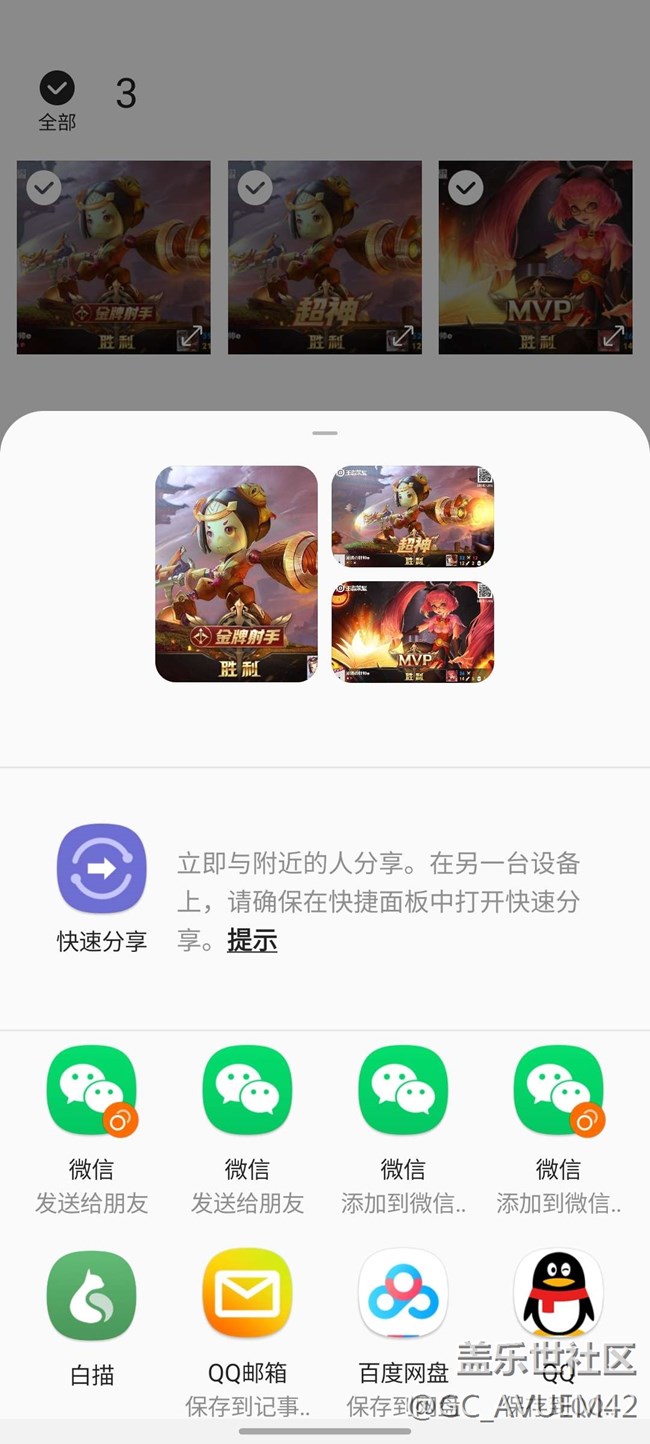Uncheck the 金牌射手 screenshot in the gallery
The height and width of the screenshot is (1444, 650).
click(x=43, y=187)
